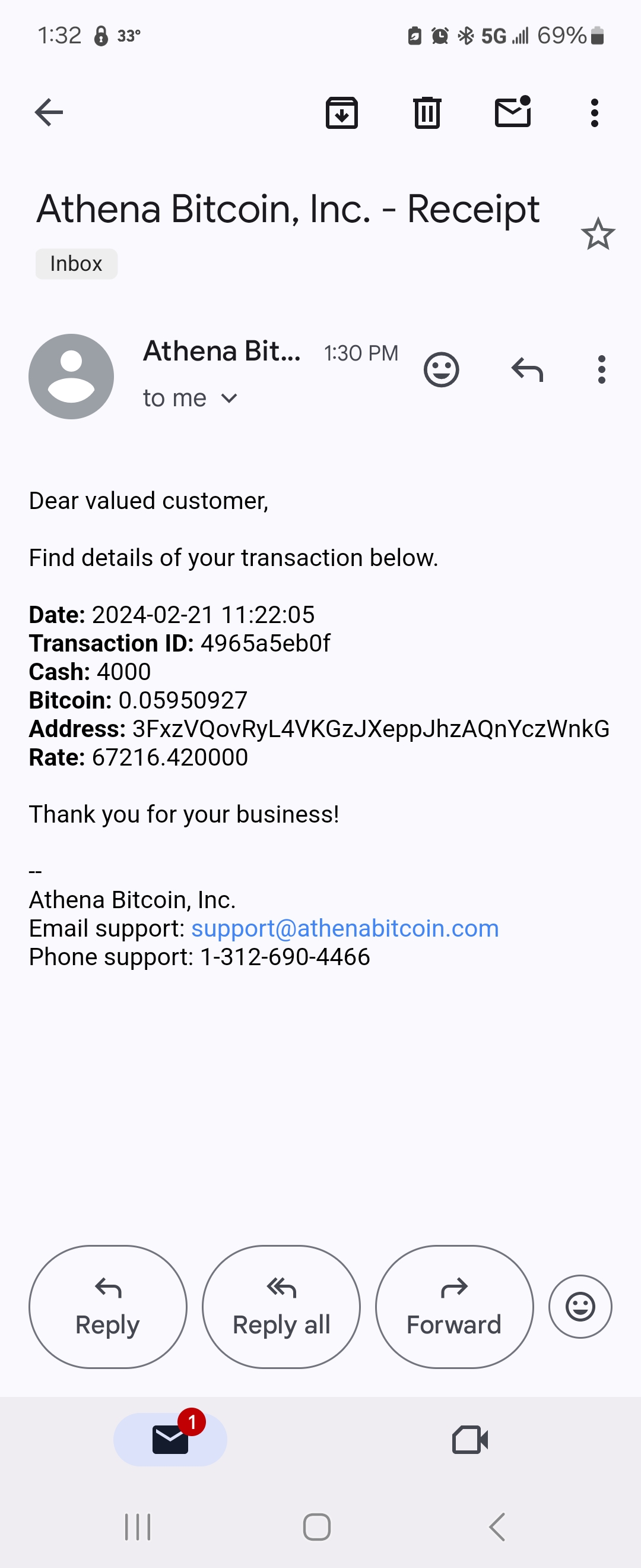Viewport: 641px width, 1568px height.
Task: Open the sender's avatar profile
Action: 71,376
